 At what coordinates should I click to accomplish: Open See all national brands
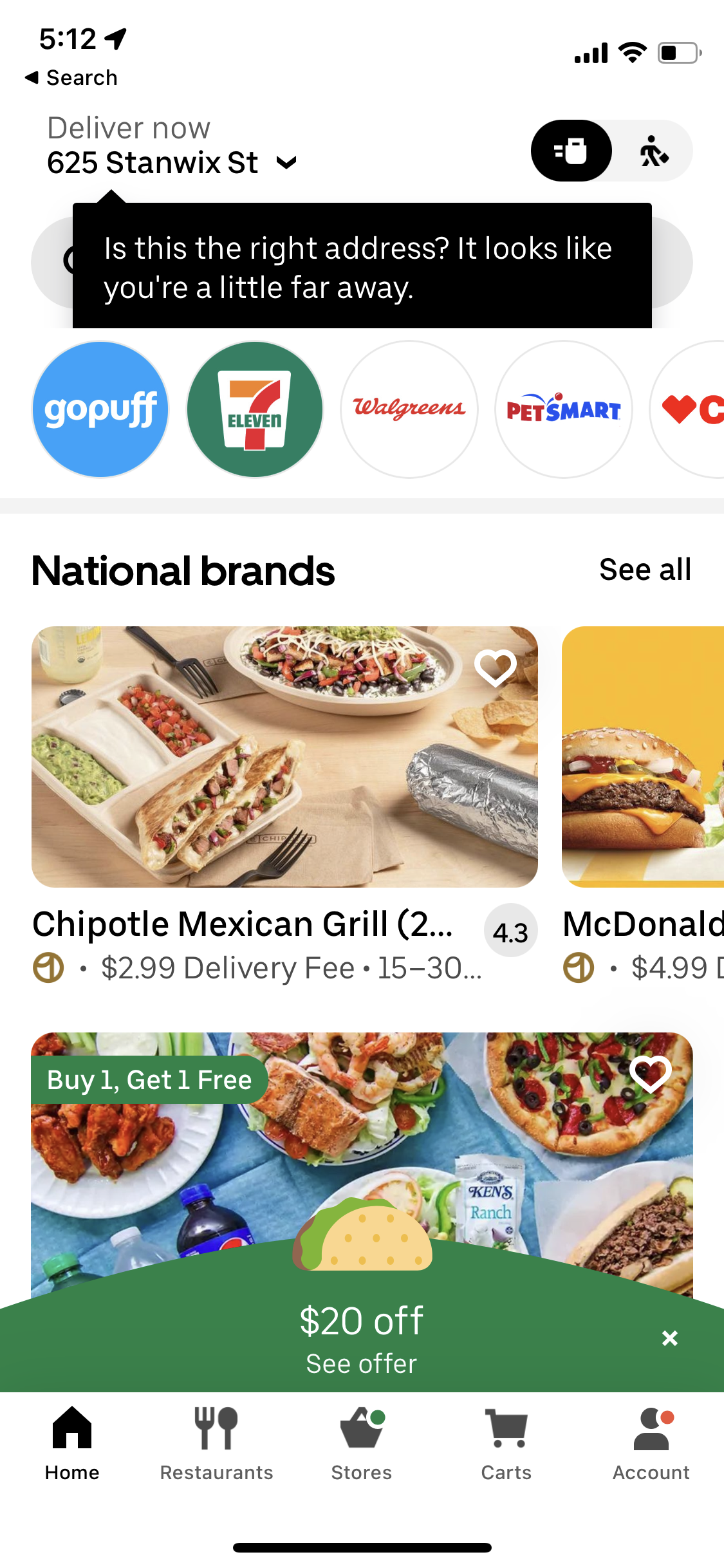pyautogui.click(x=645, y=568)
